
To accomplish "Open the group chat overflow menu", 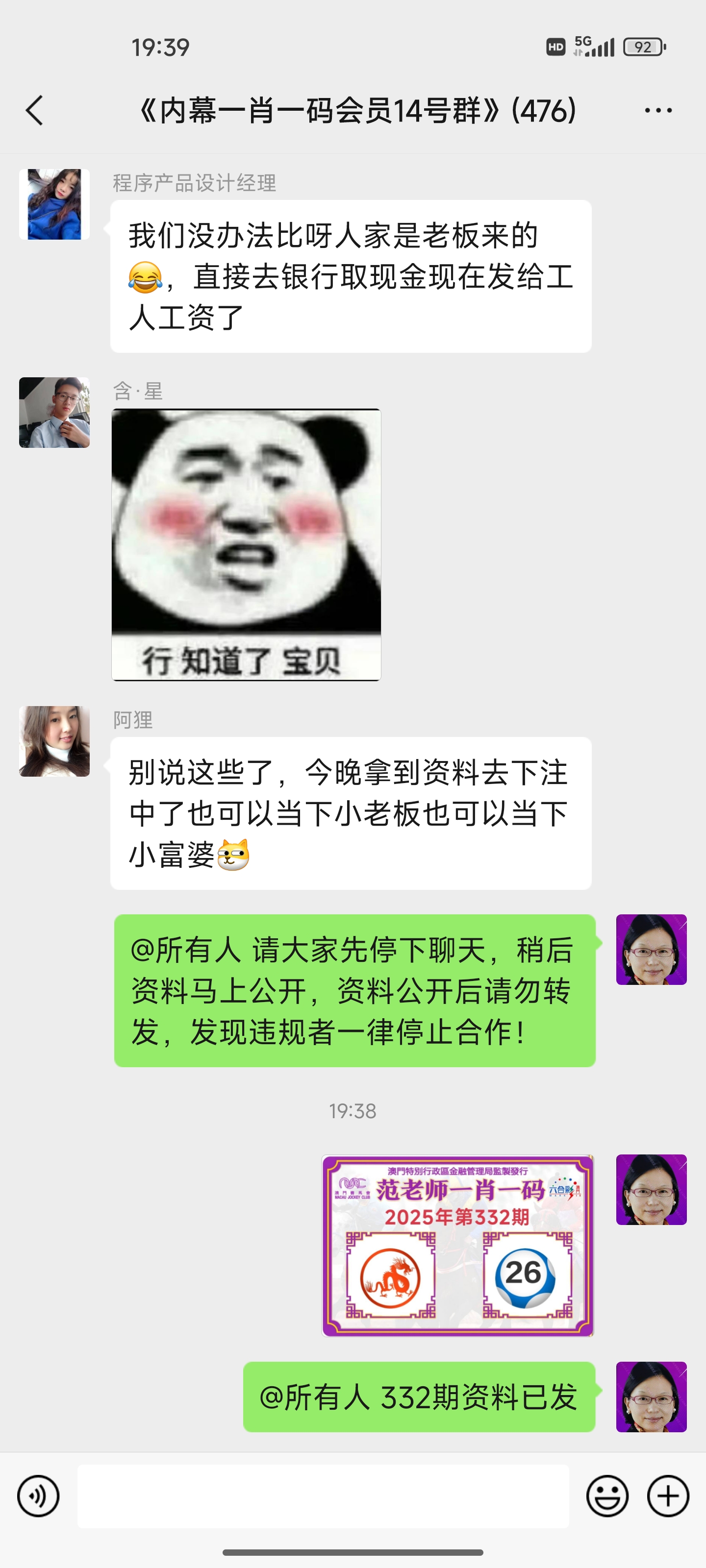I will tap(658, 111).
